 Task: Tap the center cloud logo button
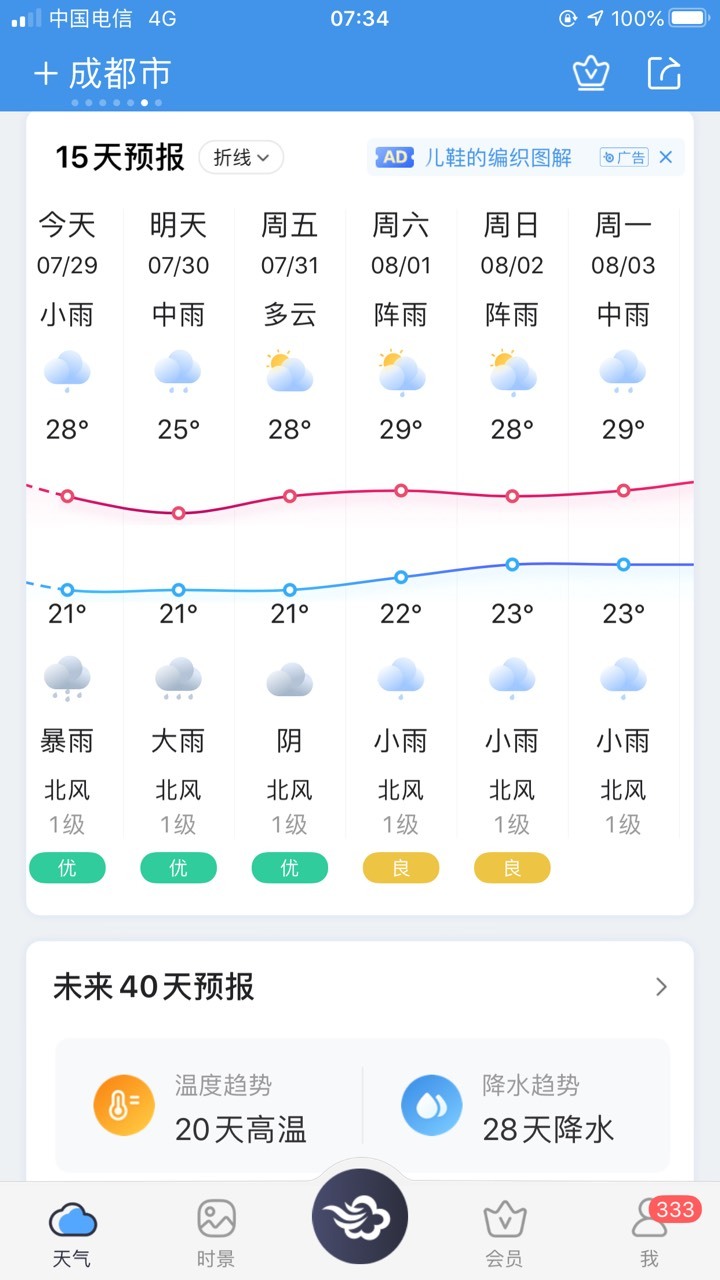point(360,1217)
